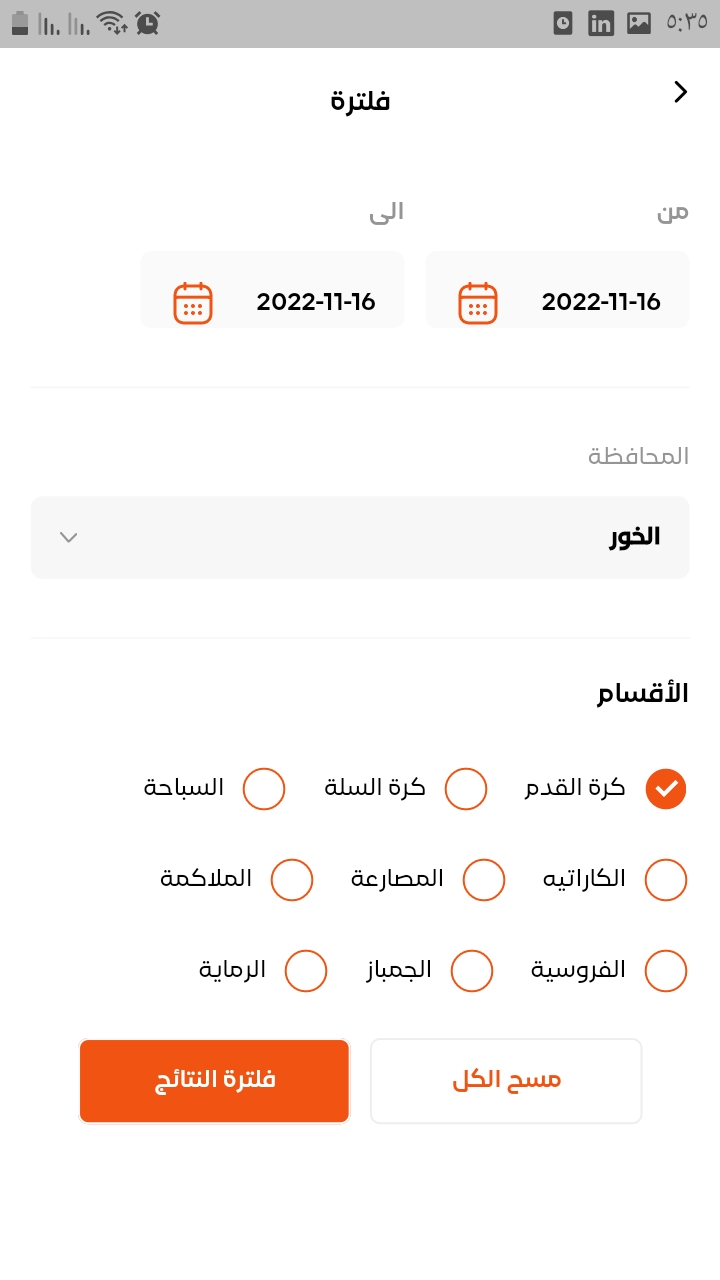Select the الرماية category
The image size is (720, 1280).
(306, 970)
